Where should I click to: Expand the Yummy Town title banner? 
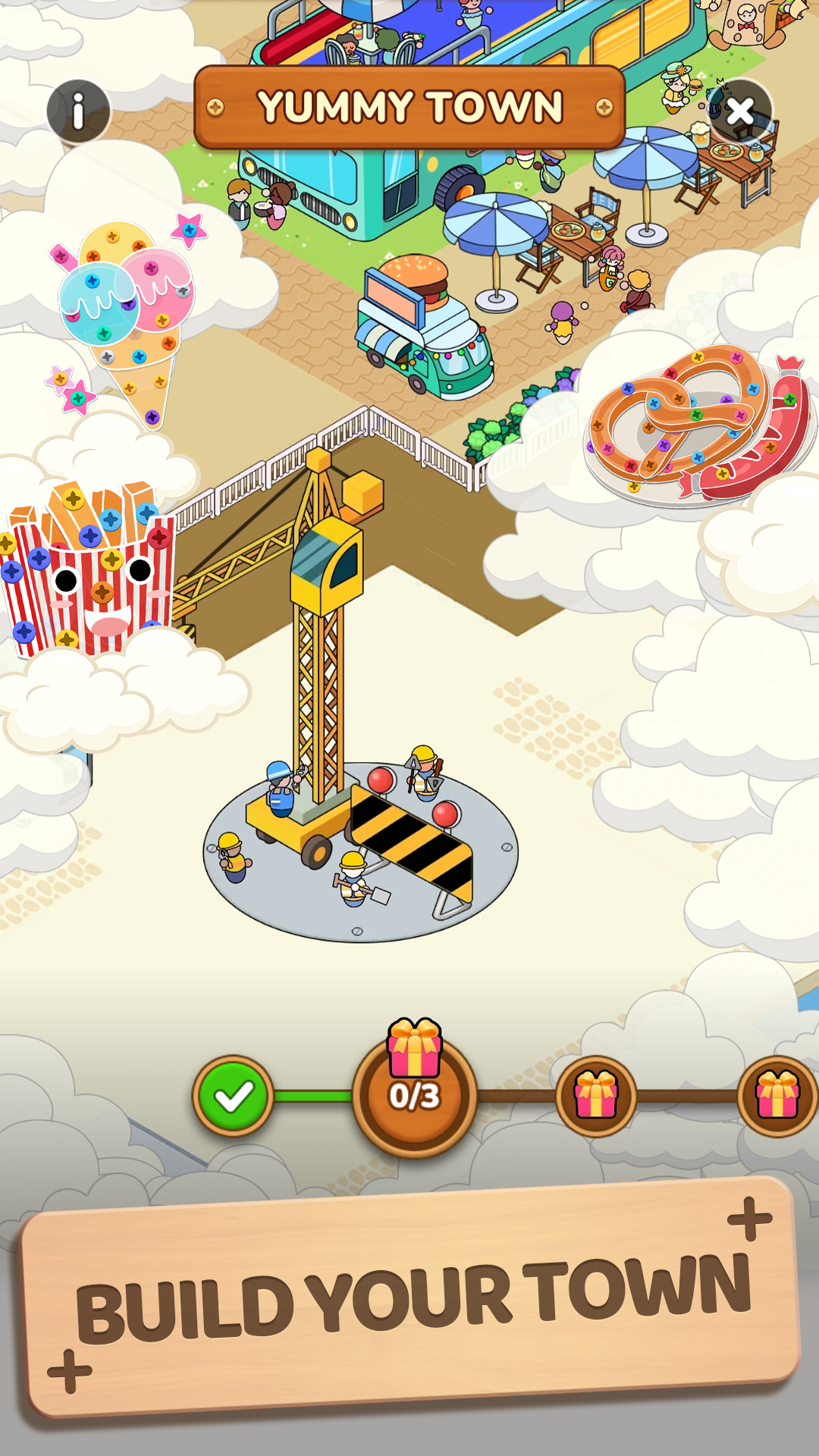click(x=409, y=106)
